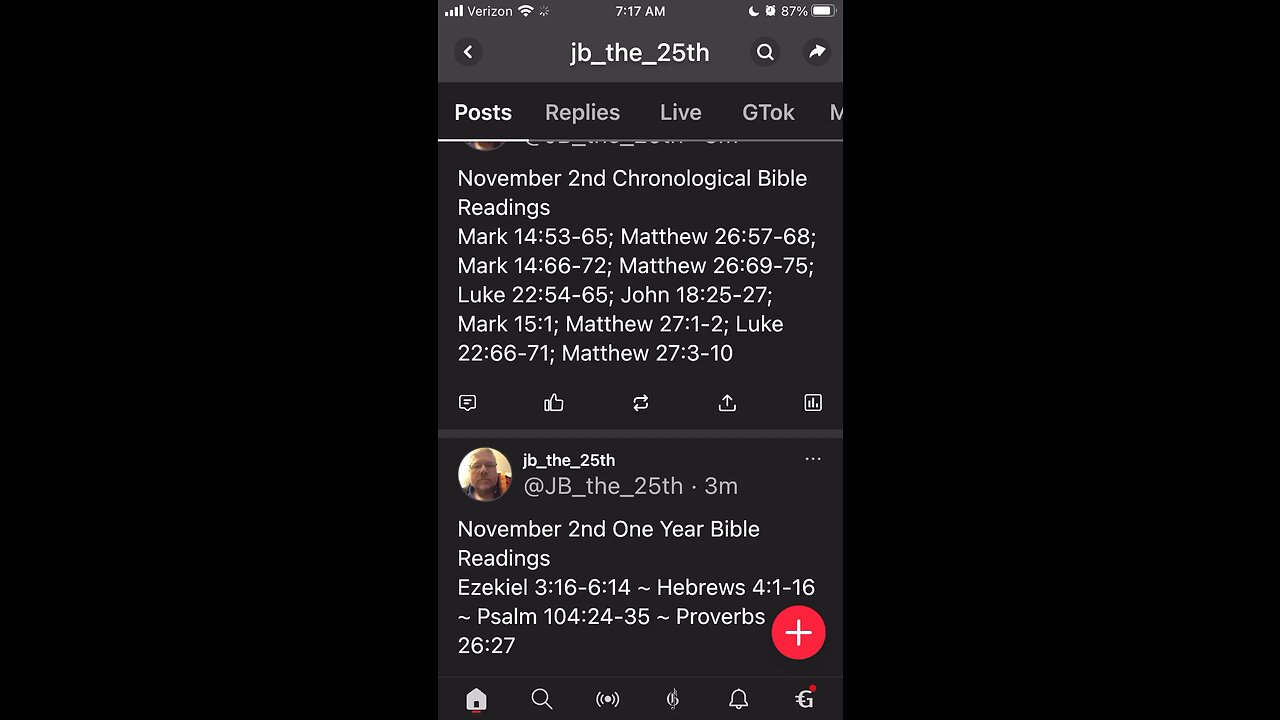Screen dimensions: 1280x720
Task: Repost the Chronological Bible Readings post
Action: click(x=641, y=403)
